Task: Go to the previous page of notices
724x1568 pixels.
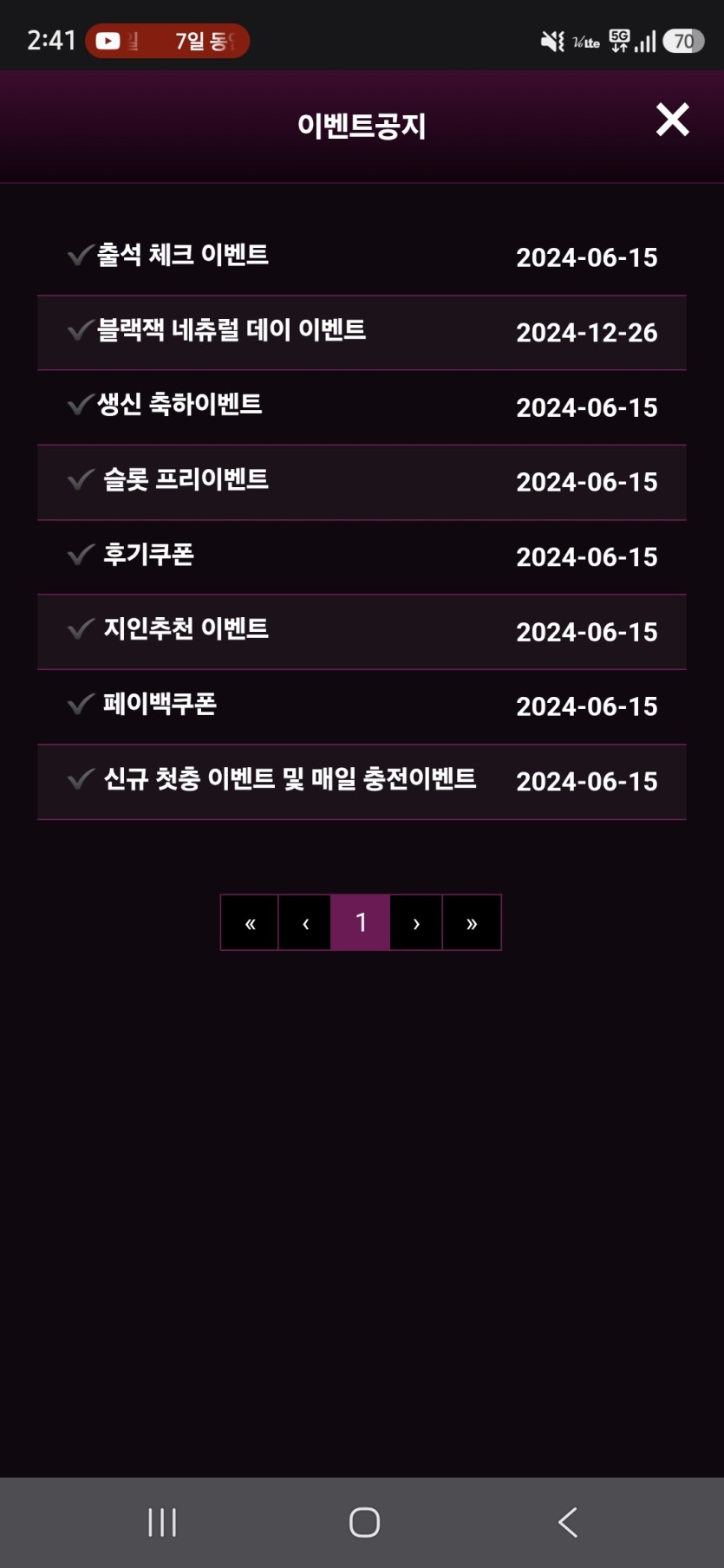Action: [305, 923]
